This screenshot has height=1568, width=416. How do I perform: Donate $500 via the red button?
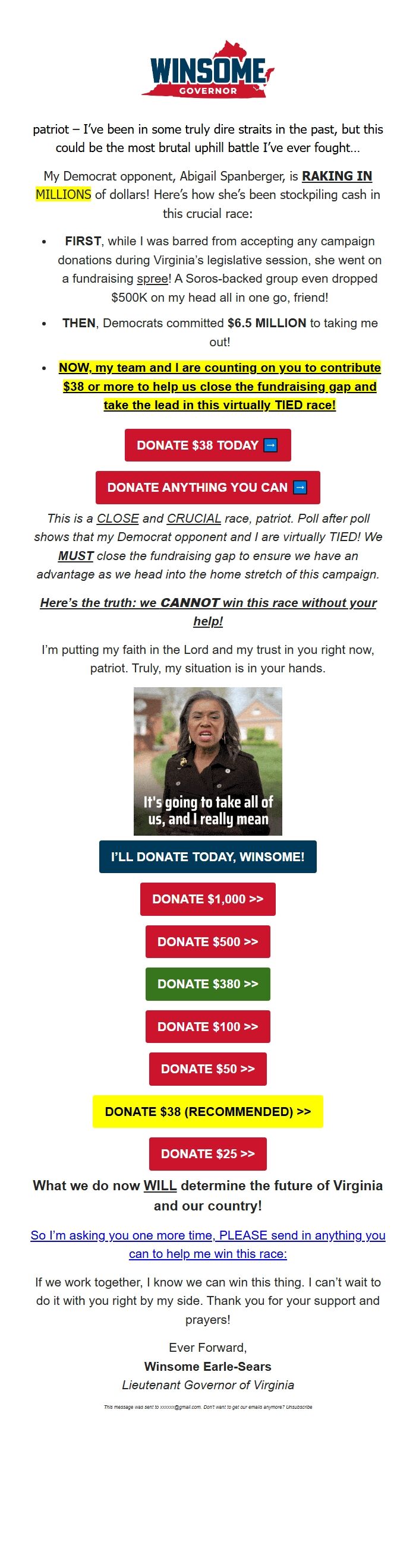(x=207, y=941)
